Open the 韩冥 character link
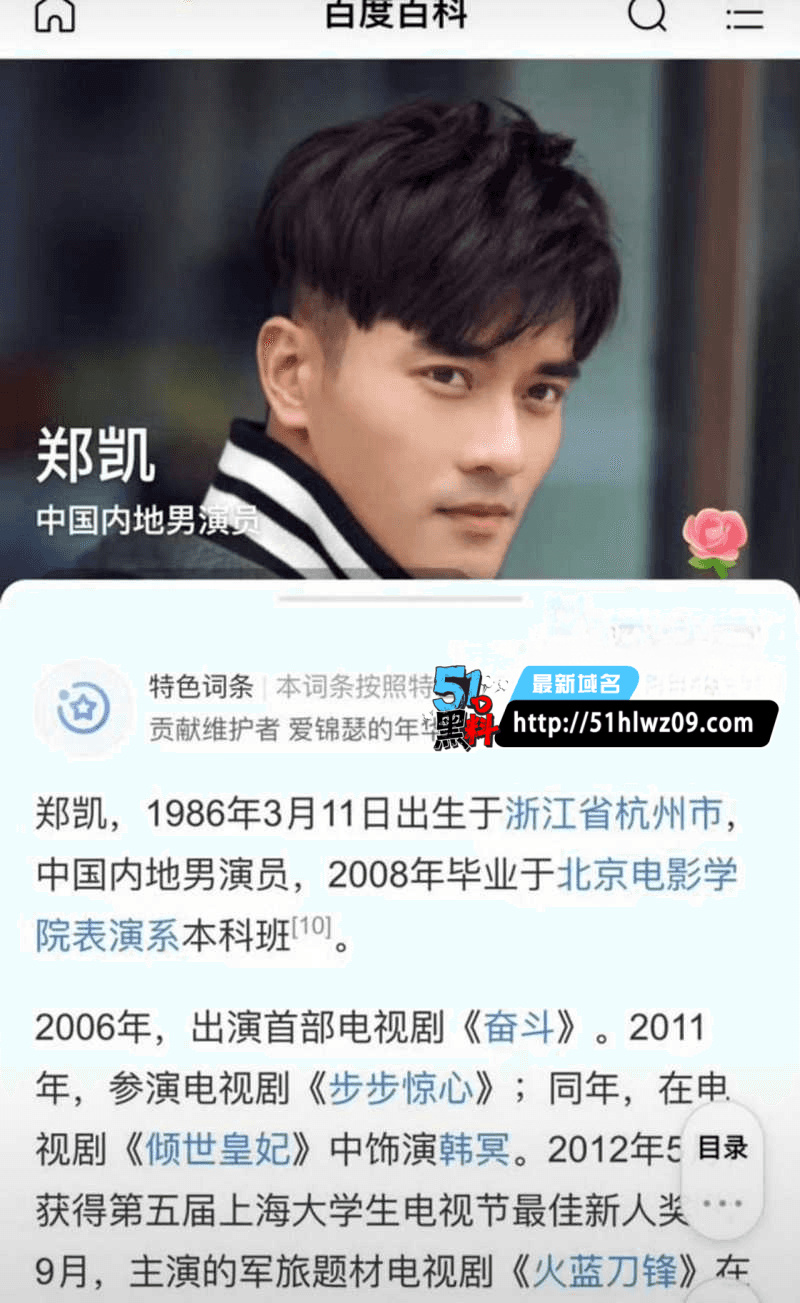This screenshot has width=800, height=1303. click(475, 1149)
